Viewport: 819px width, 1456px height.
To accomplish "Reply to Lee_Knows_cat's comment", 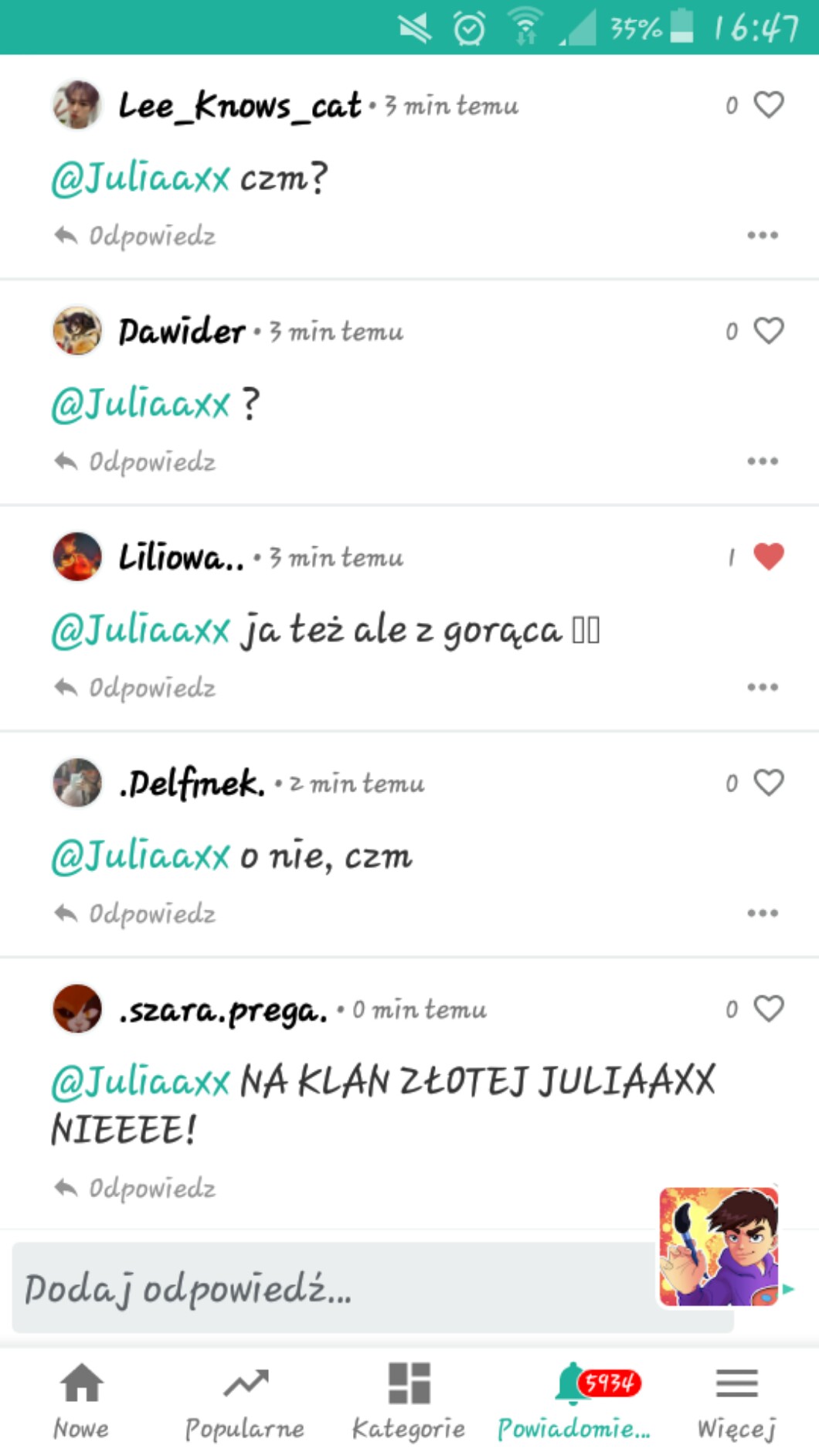I will 136,236.
